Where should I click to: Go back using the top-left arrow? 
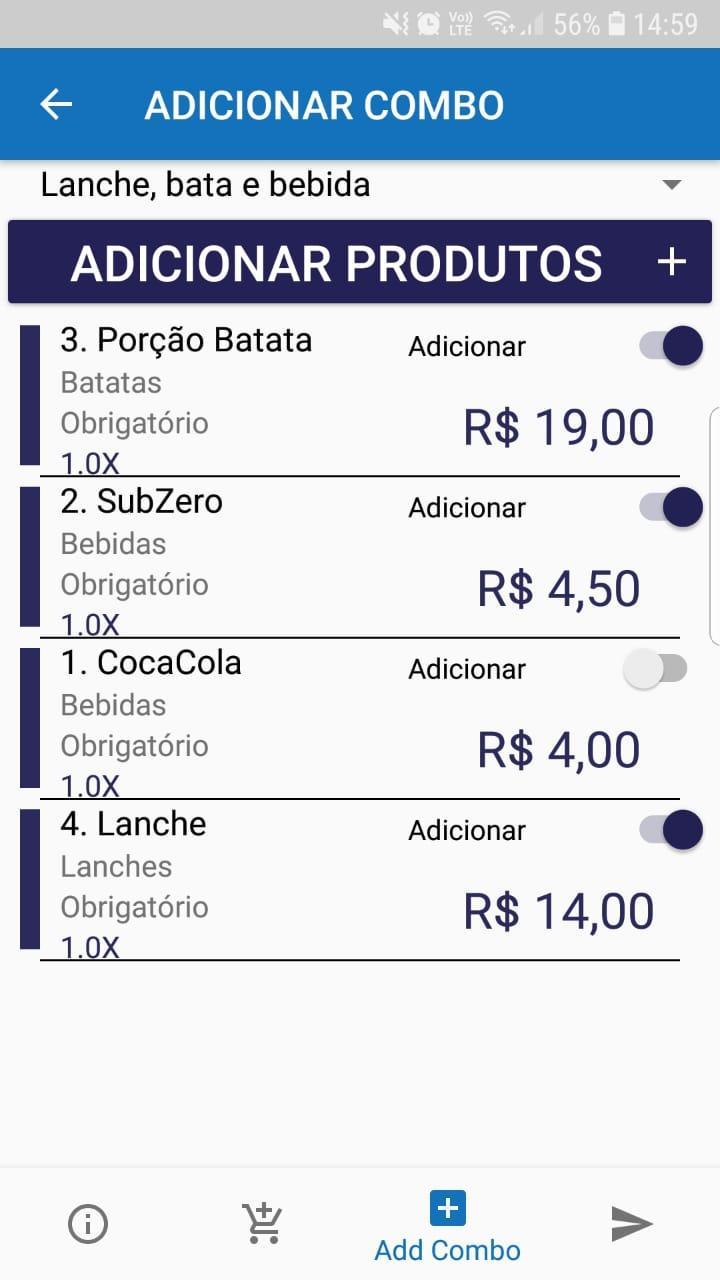56,104
